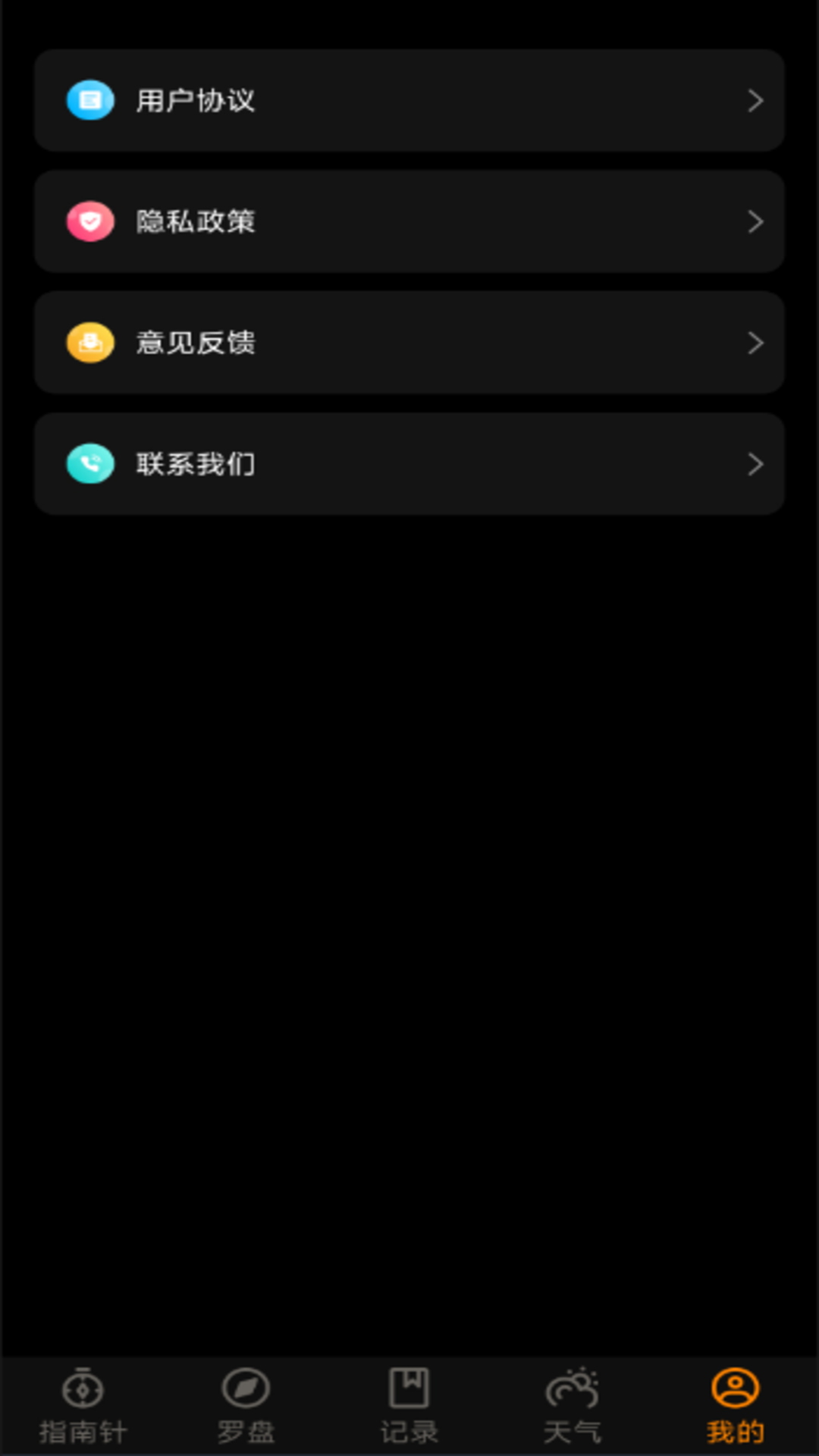Expand the chevron next to 隐私政策
Screen dimensions: 819x1456
755,221
